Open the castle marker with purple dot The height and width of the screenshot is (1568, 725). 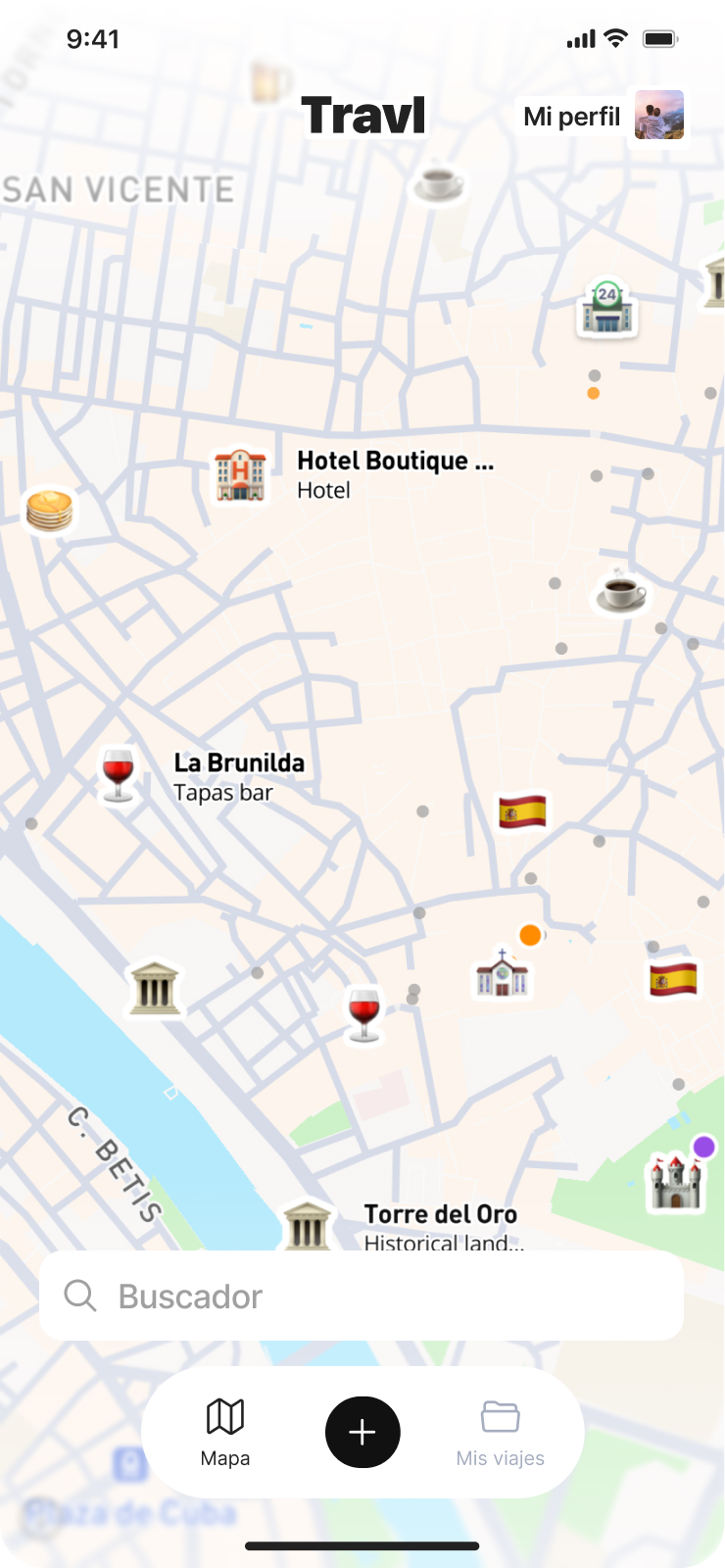click(676, 1181)
